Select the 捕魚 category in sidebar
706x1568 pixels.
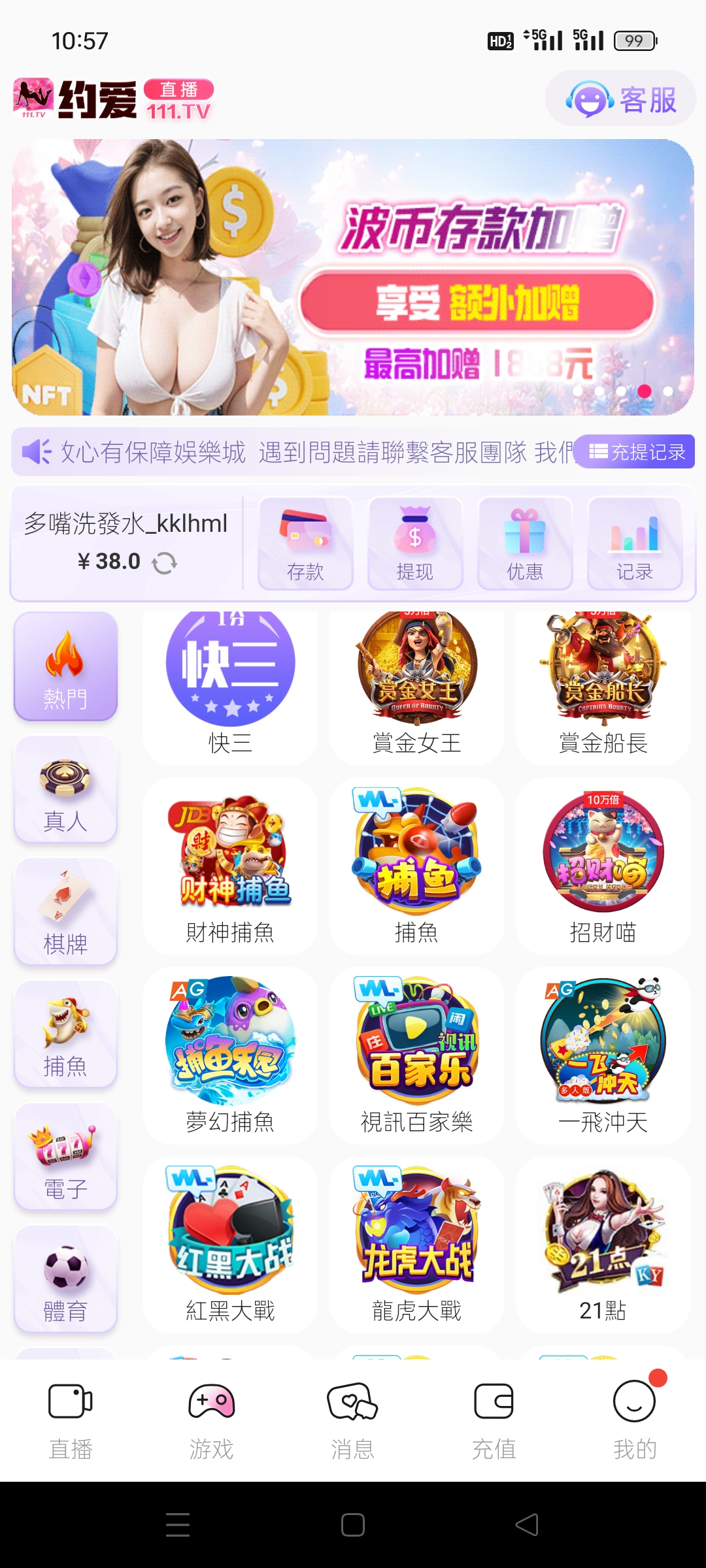65,1035
